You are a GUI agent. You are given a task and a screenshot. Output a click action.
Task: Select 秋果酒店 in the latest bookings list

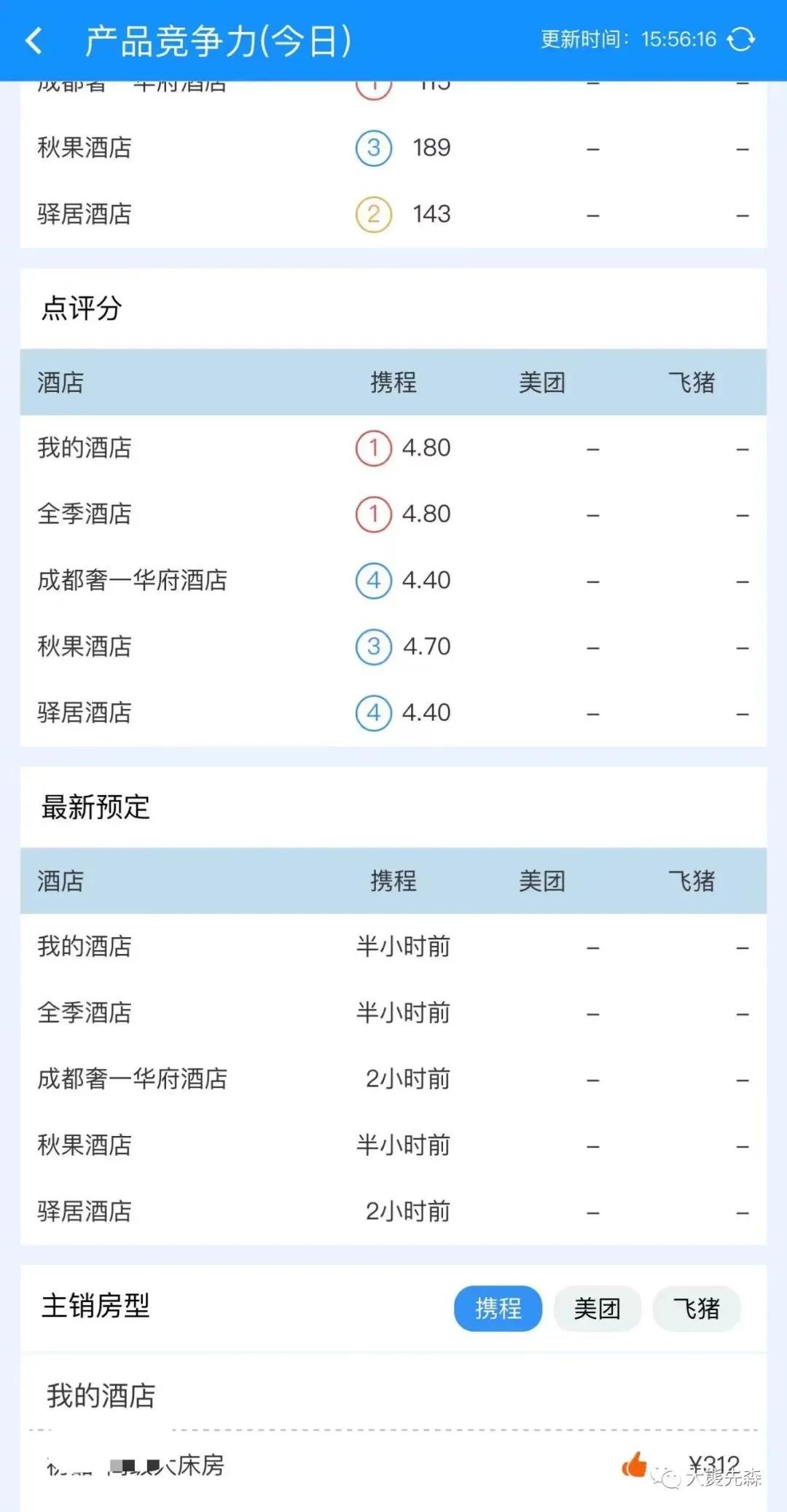(84, 1145)
